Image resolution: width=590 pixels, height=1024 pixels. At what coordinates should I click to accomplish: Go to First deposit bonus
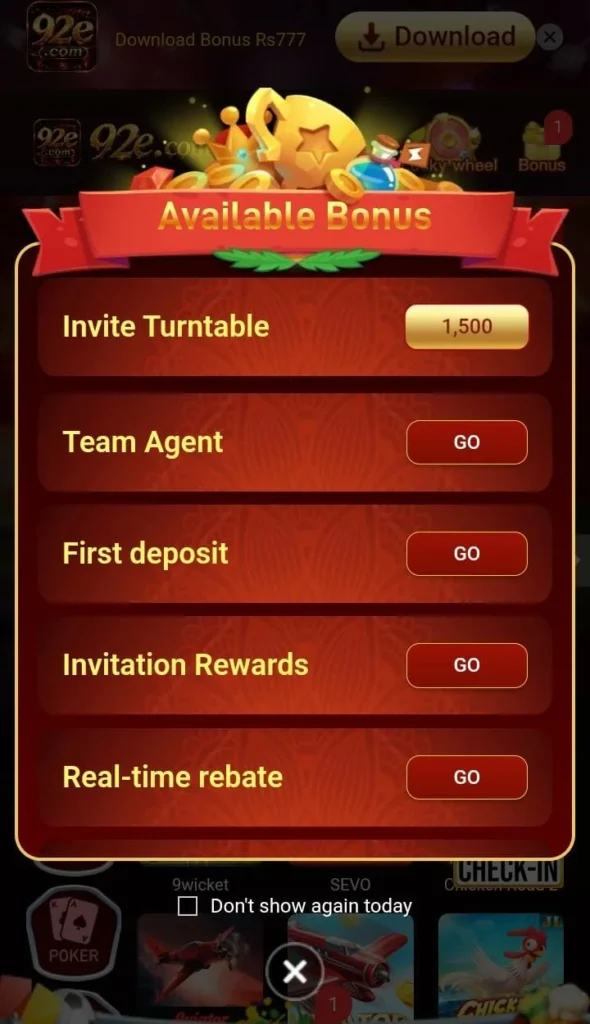467,554
